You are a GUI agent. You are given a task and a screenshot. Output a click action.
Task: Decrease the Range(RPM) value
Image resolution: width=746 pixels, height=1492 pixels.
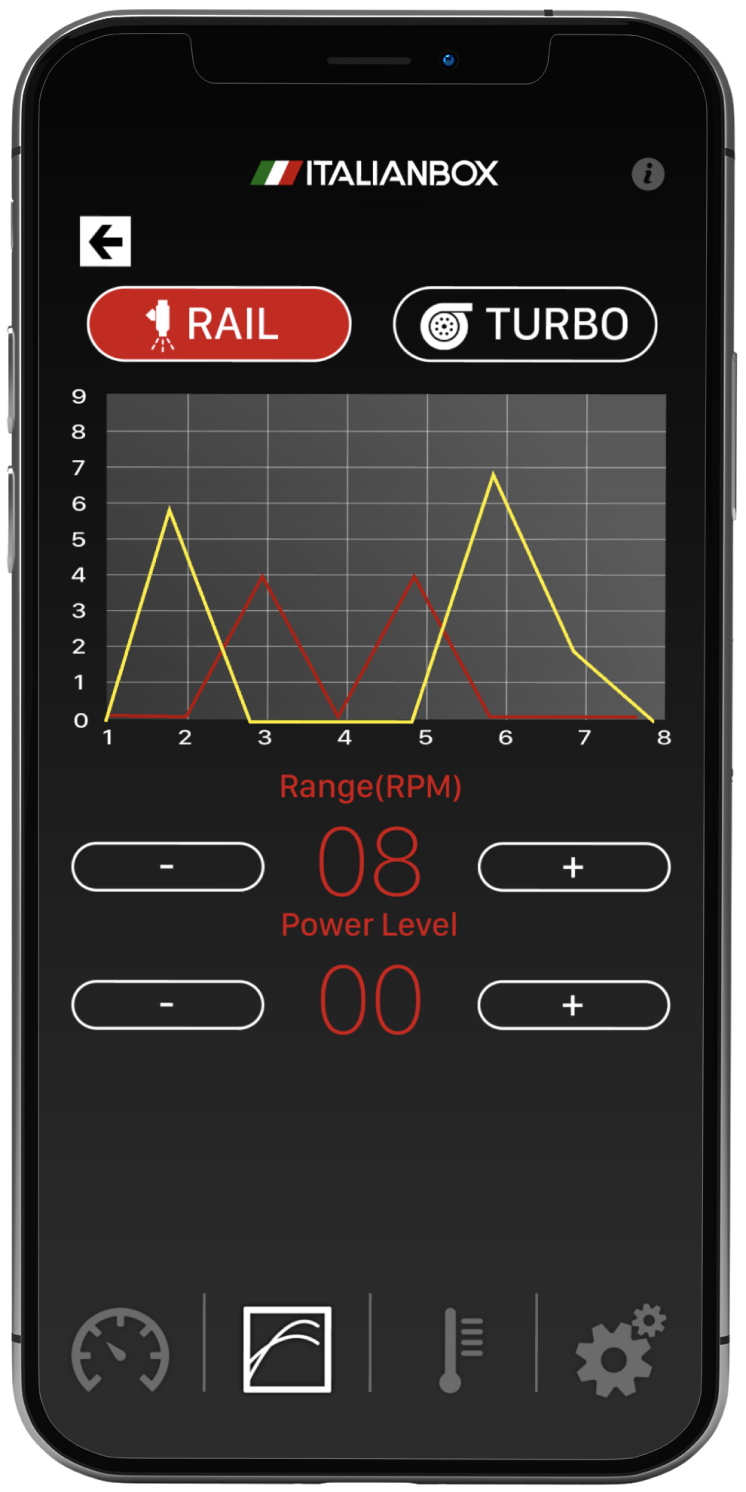pyautogui.click(x=168, y=866)
